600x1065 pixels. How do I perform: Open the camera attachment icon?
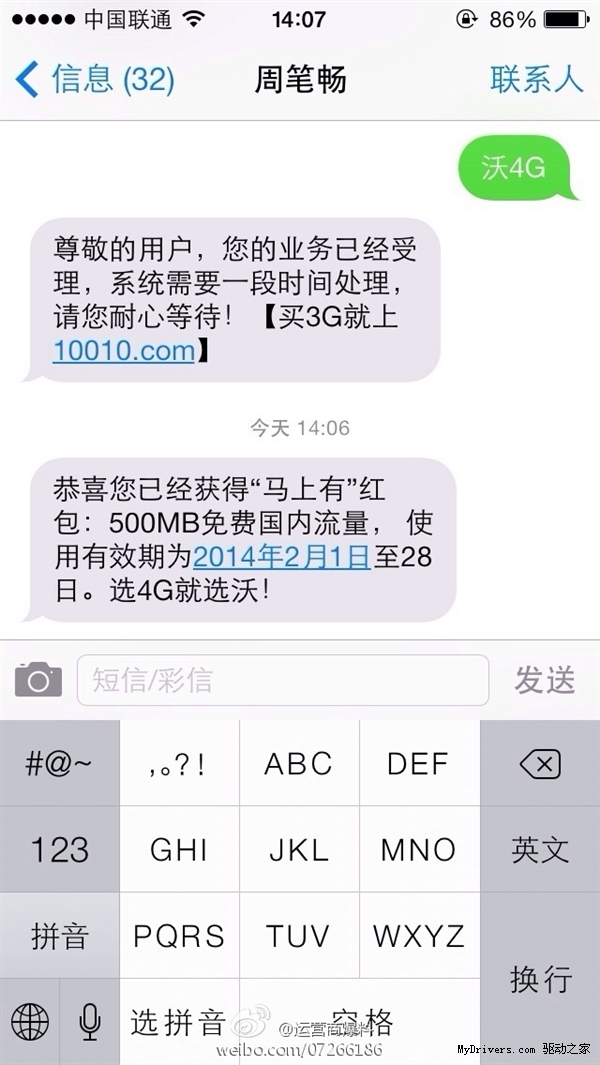click(x=38, y=680)
